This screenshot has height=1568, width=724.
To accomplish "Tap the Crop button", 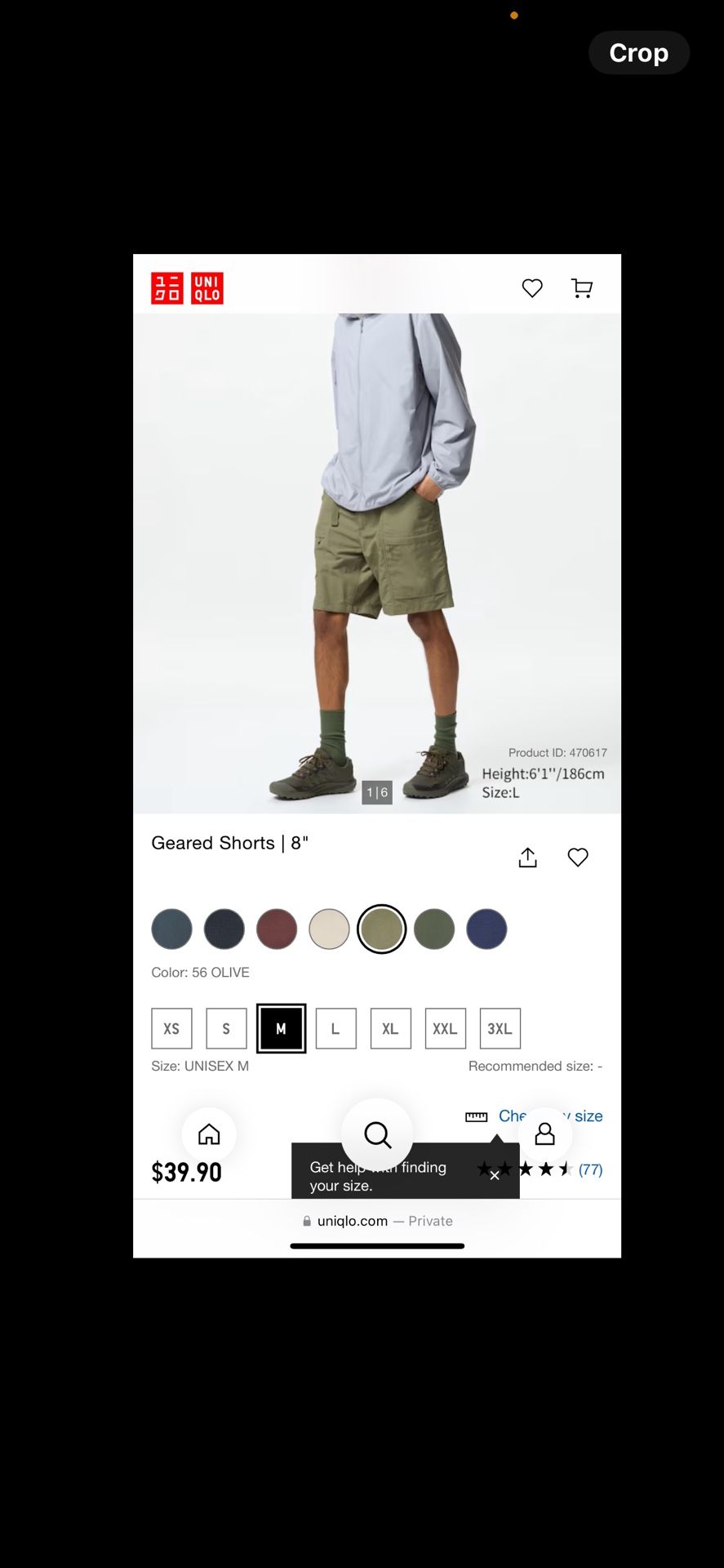I will 638,53.
